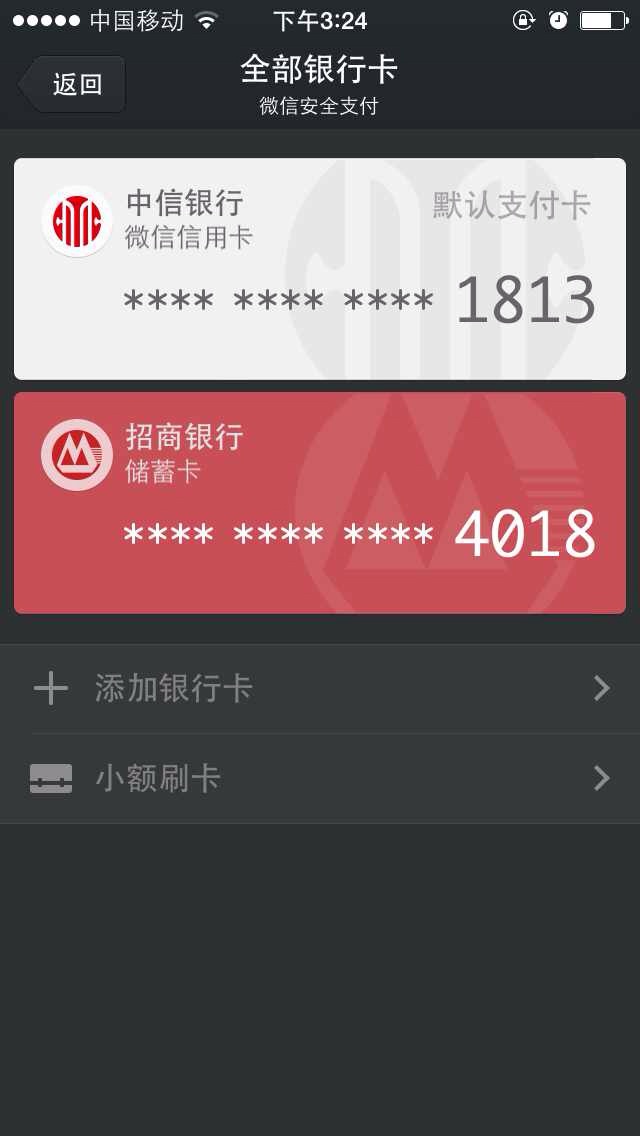Open the 招商银行 savings card ending 4018
The height and width of the screenshot is (1136, 640).
click(x=320, y=503)
